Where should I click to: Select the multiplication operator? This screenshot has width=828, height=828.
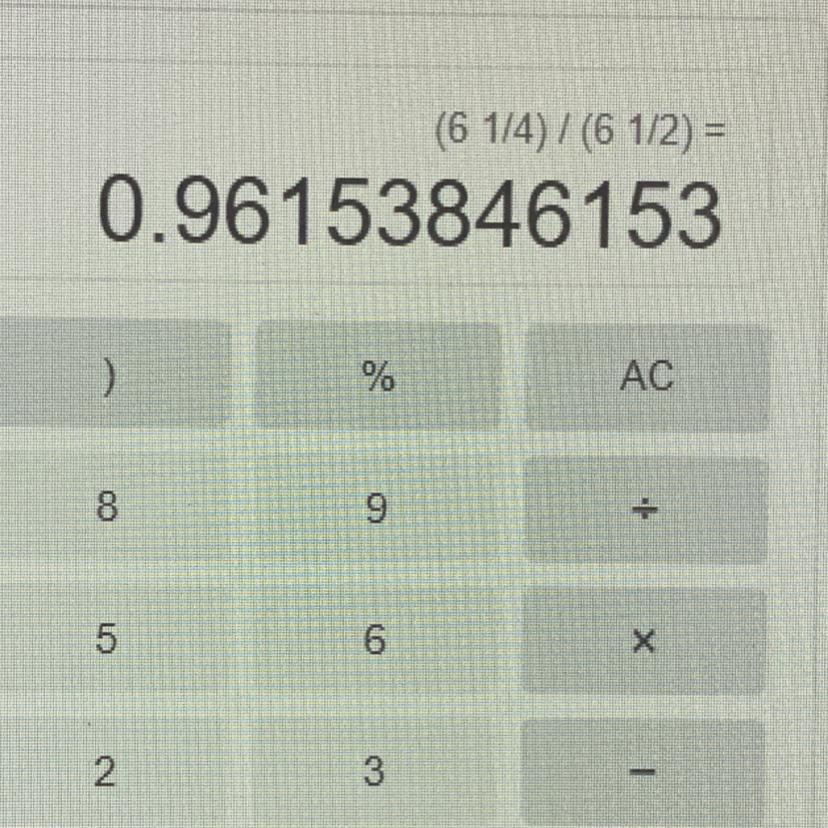[x=646, y=642]
